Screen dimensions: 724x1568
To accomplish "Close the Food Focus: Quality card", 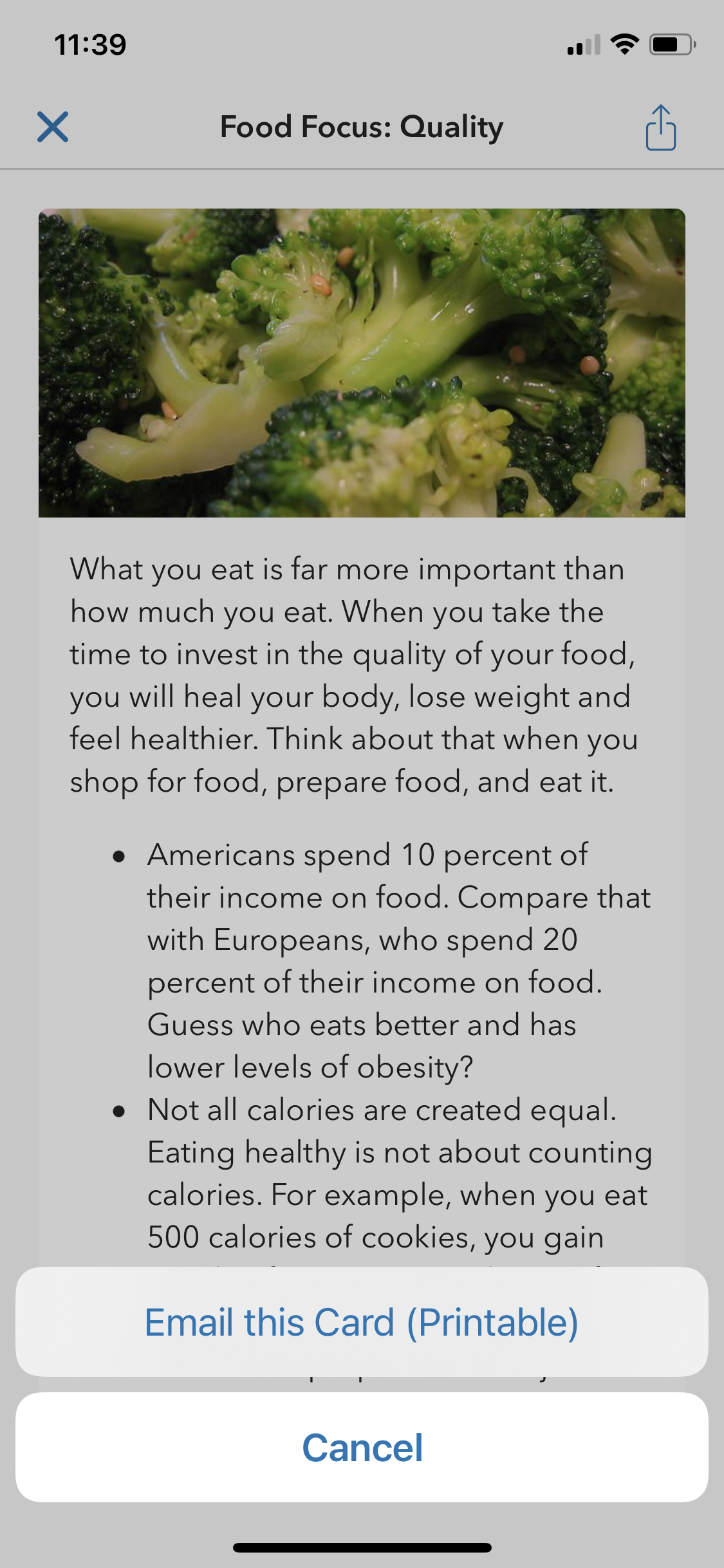I will coord(53,127).
